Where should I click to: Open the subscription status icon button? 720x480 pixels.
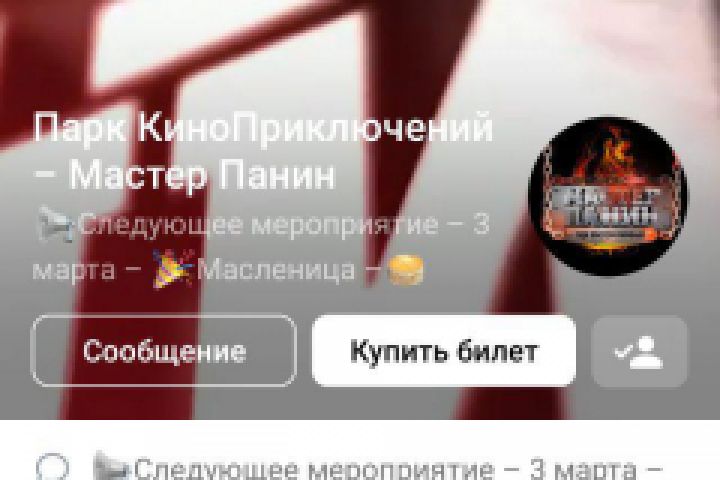tap(640, 351)
